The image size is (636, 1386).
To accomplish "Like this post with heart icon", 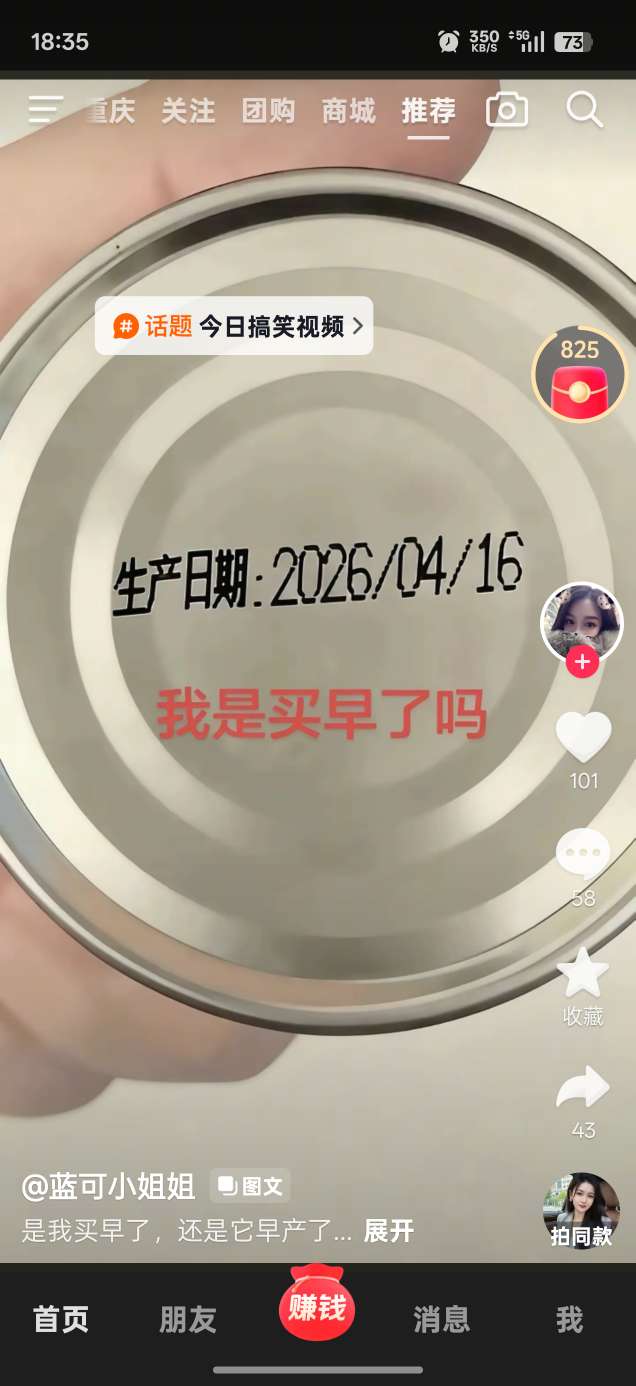I will pos(583,738).
